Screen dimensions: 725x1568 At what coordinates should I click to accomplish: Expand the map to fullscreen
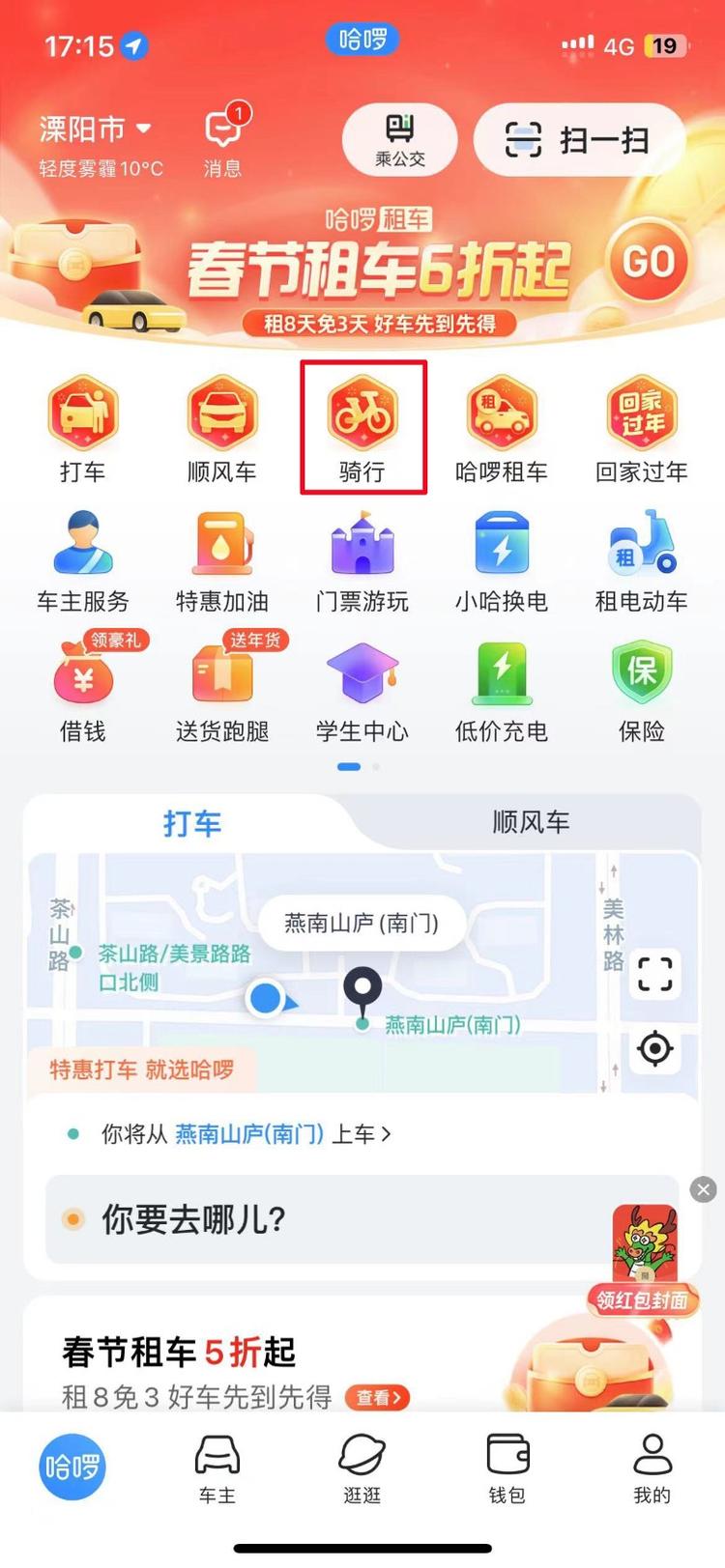click(655, 974)
